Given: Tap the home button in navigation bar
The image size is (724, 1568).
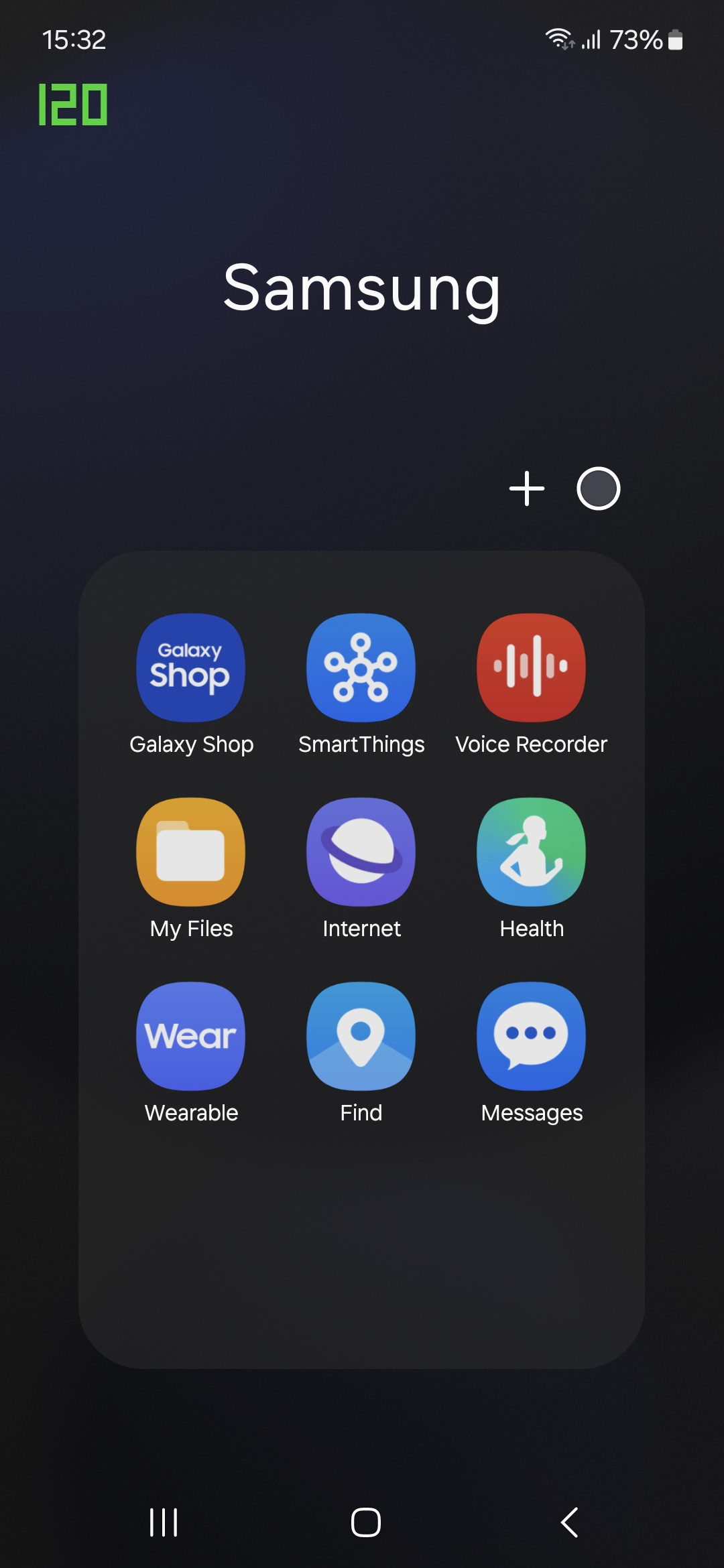Looking at the screenshot, I should [366, 1522].
